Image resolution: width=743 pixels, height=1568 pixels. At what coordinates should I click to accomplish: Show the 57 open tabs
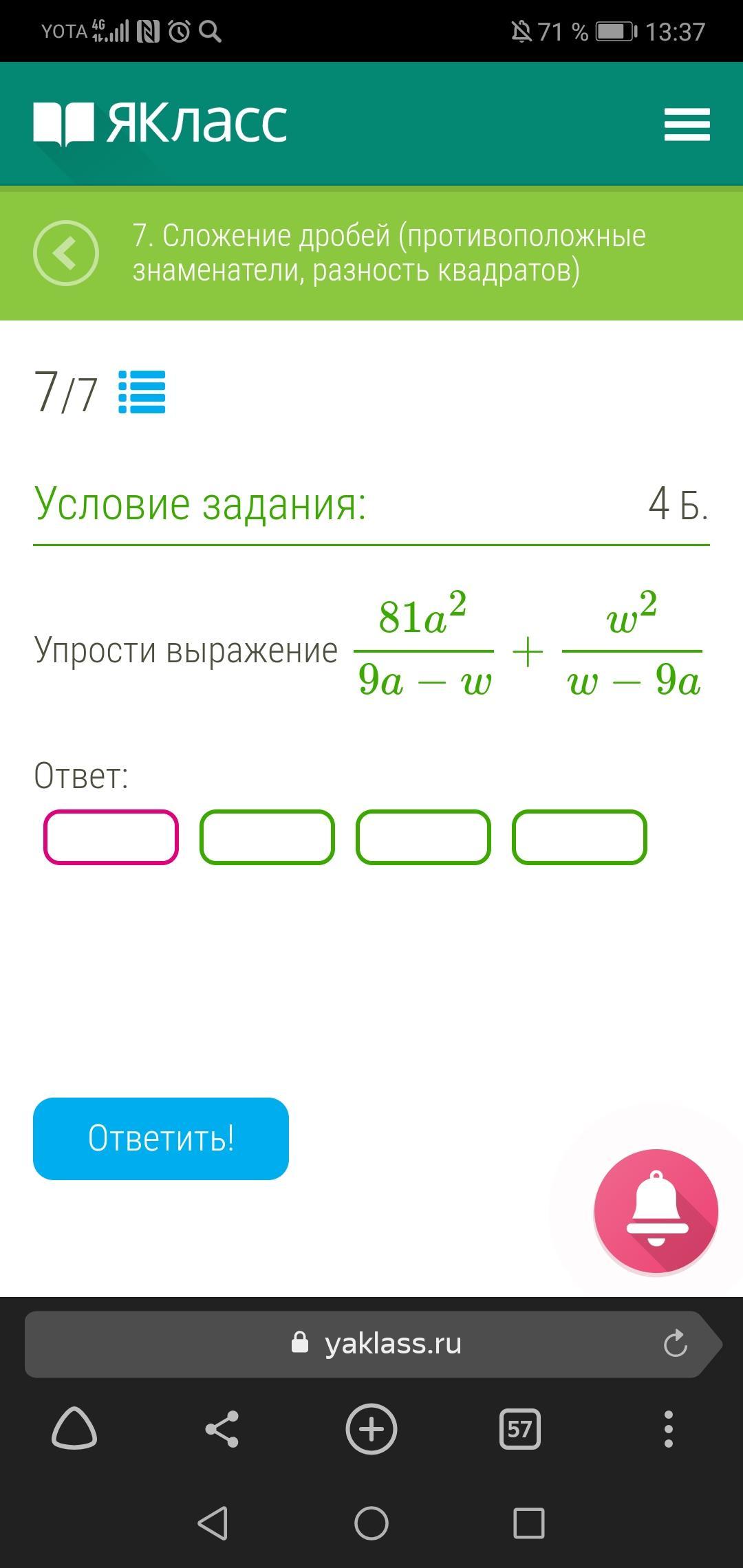519,1429
